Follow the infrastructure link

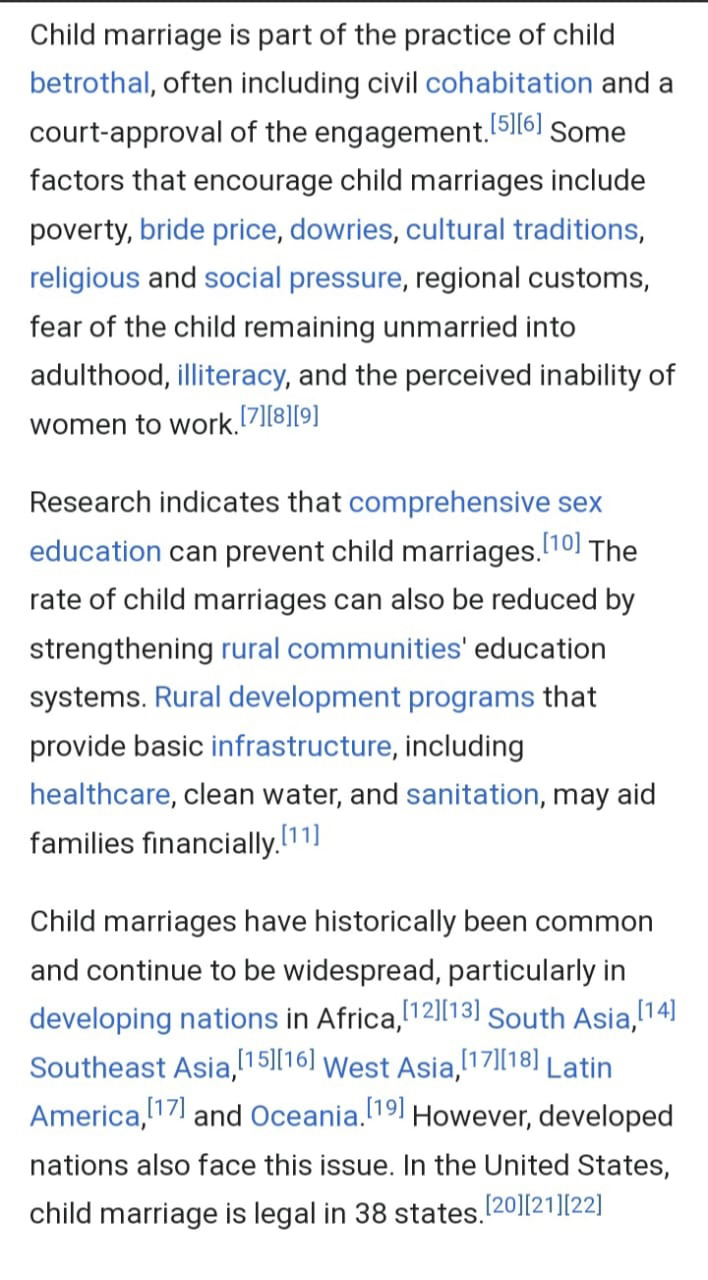301,746
